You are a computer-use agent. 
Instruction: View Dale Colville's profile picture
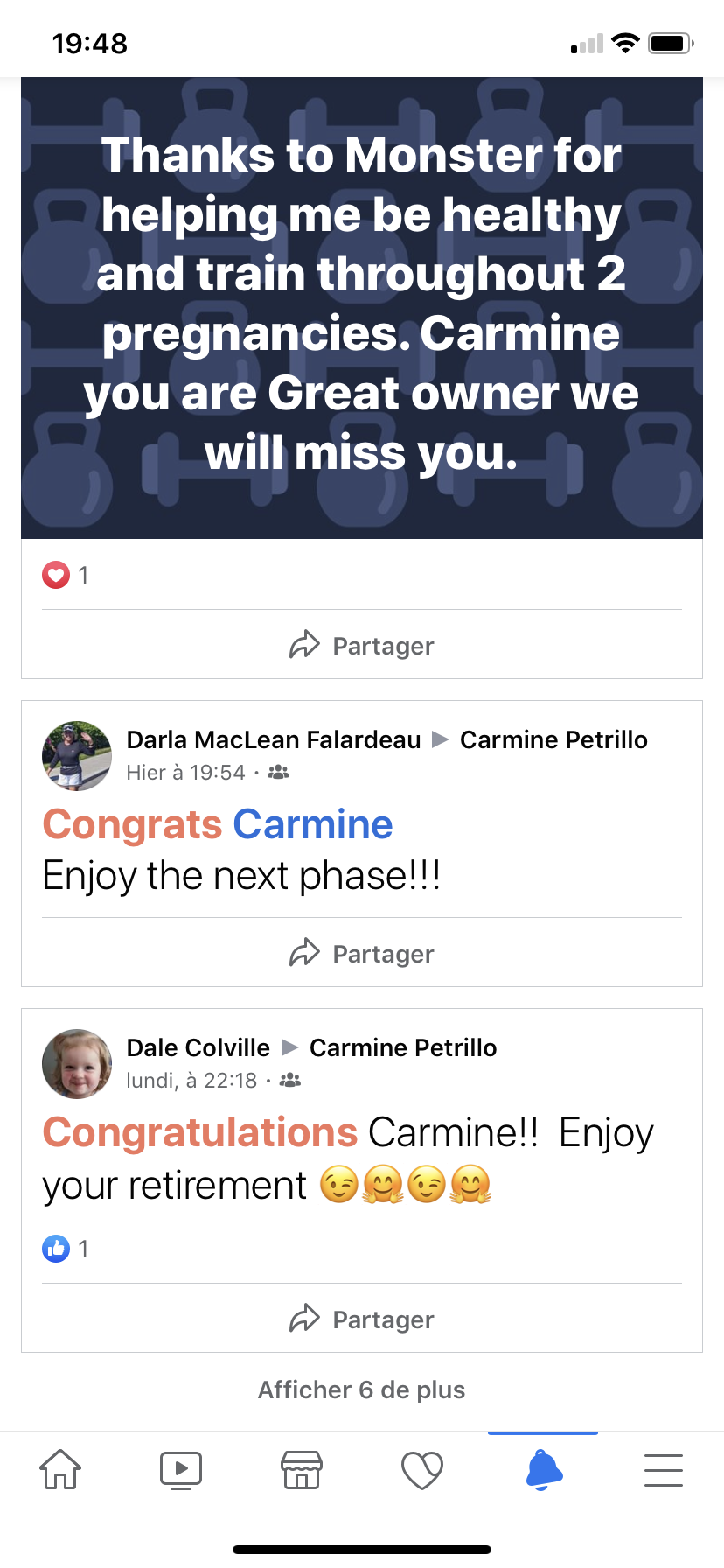[77, 1064]
